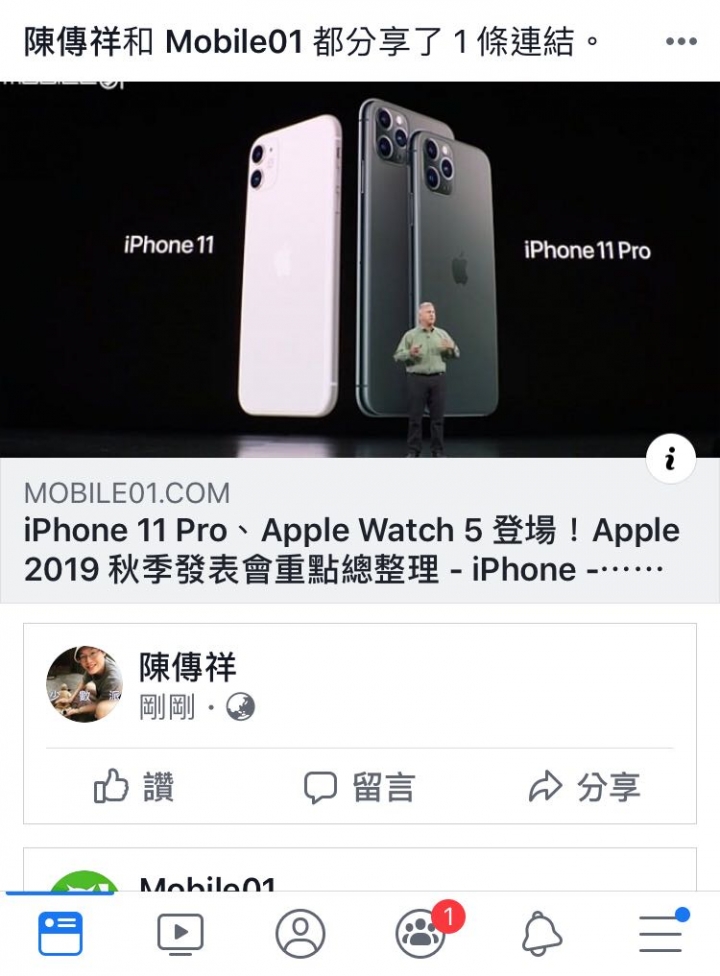Switch to the Watch video tab
This screenshot has height=976, width=720.
[180, 934]
